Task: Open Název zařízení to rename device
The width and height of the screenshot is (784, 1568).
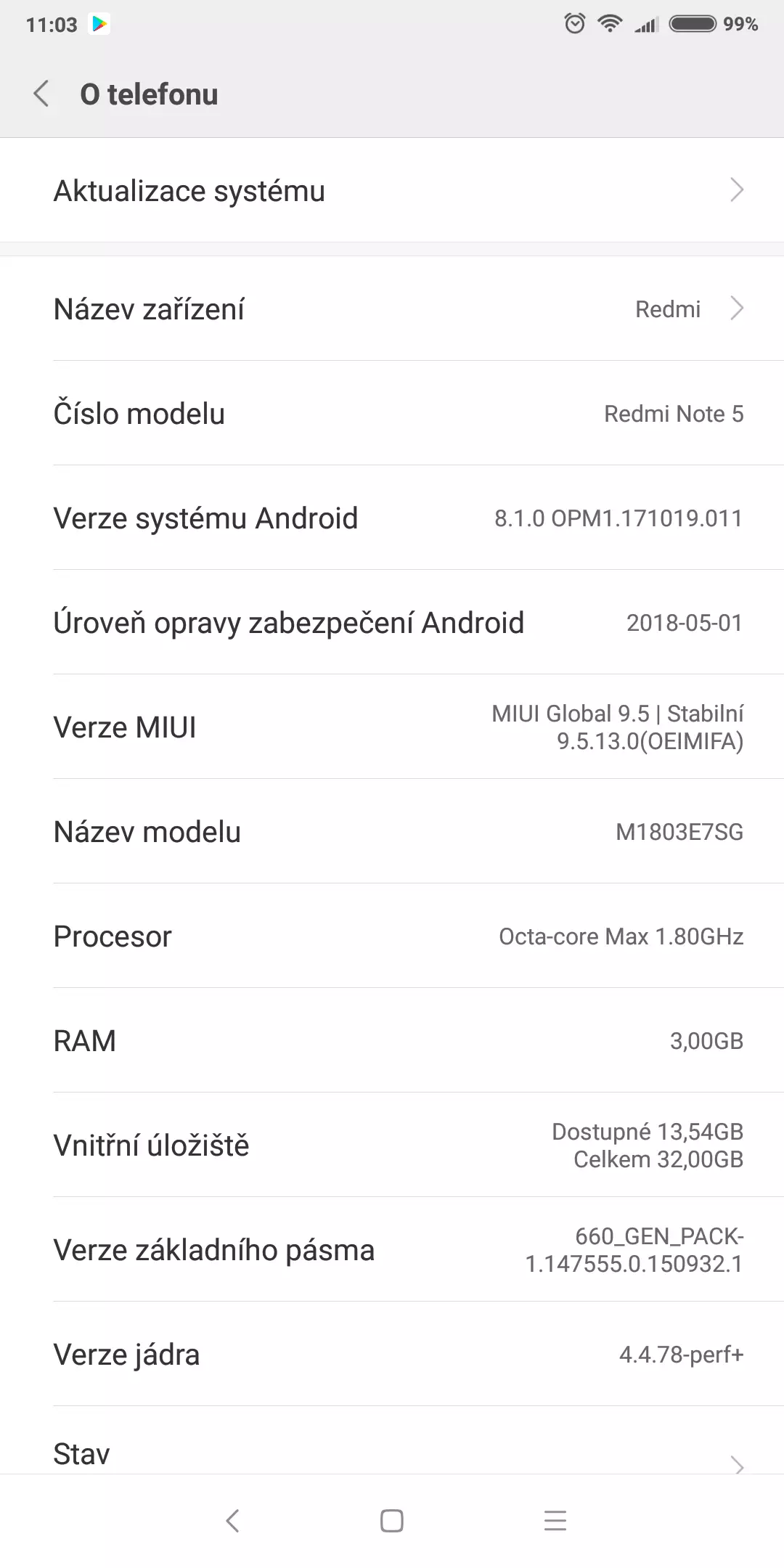Action: coord(392,309)
